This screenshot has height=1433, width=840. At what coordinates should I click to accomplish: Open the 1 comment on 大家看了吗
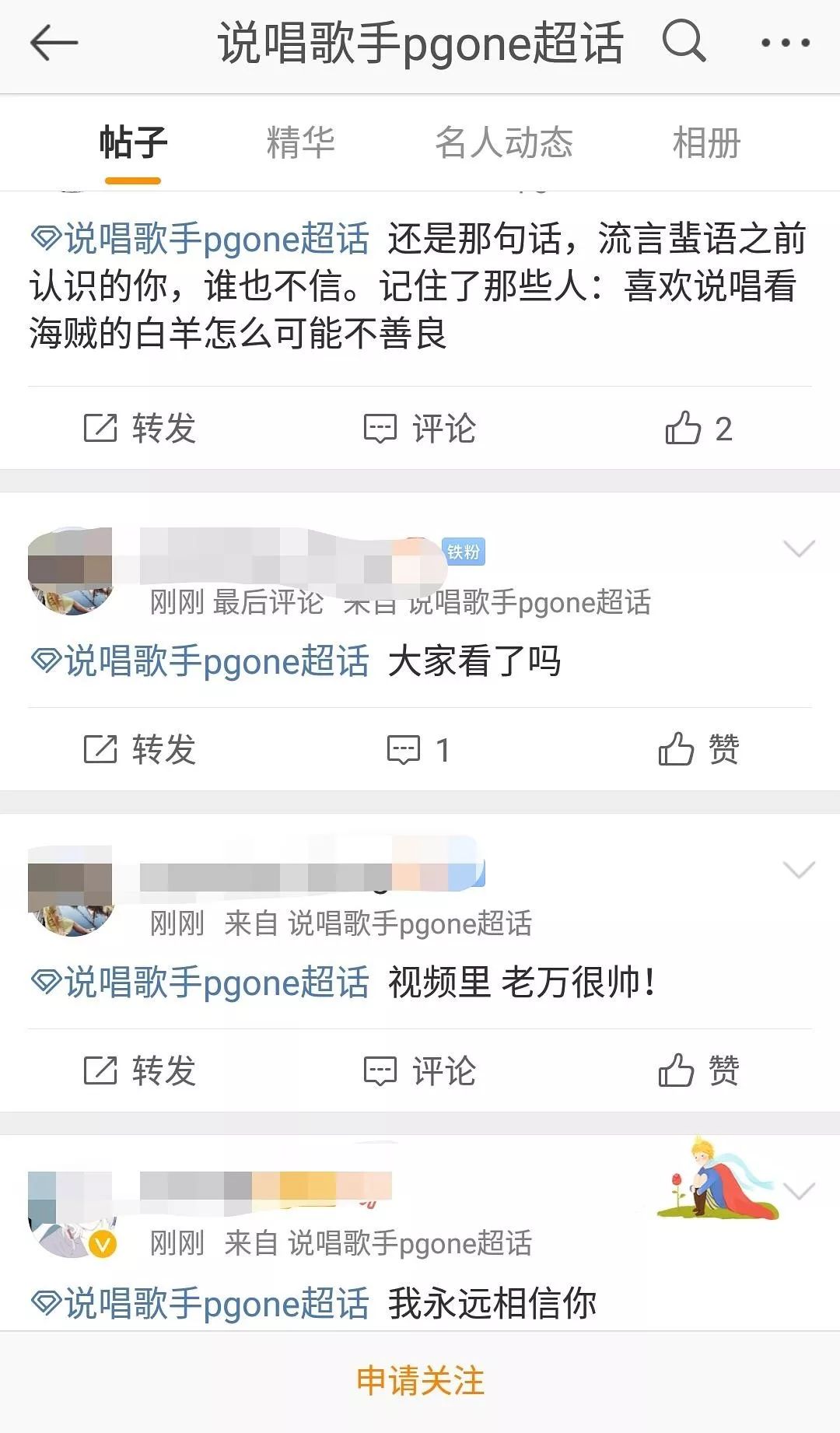pos(418,750)
